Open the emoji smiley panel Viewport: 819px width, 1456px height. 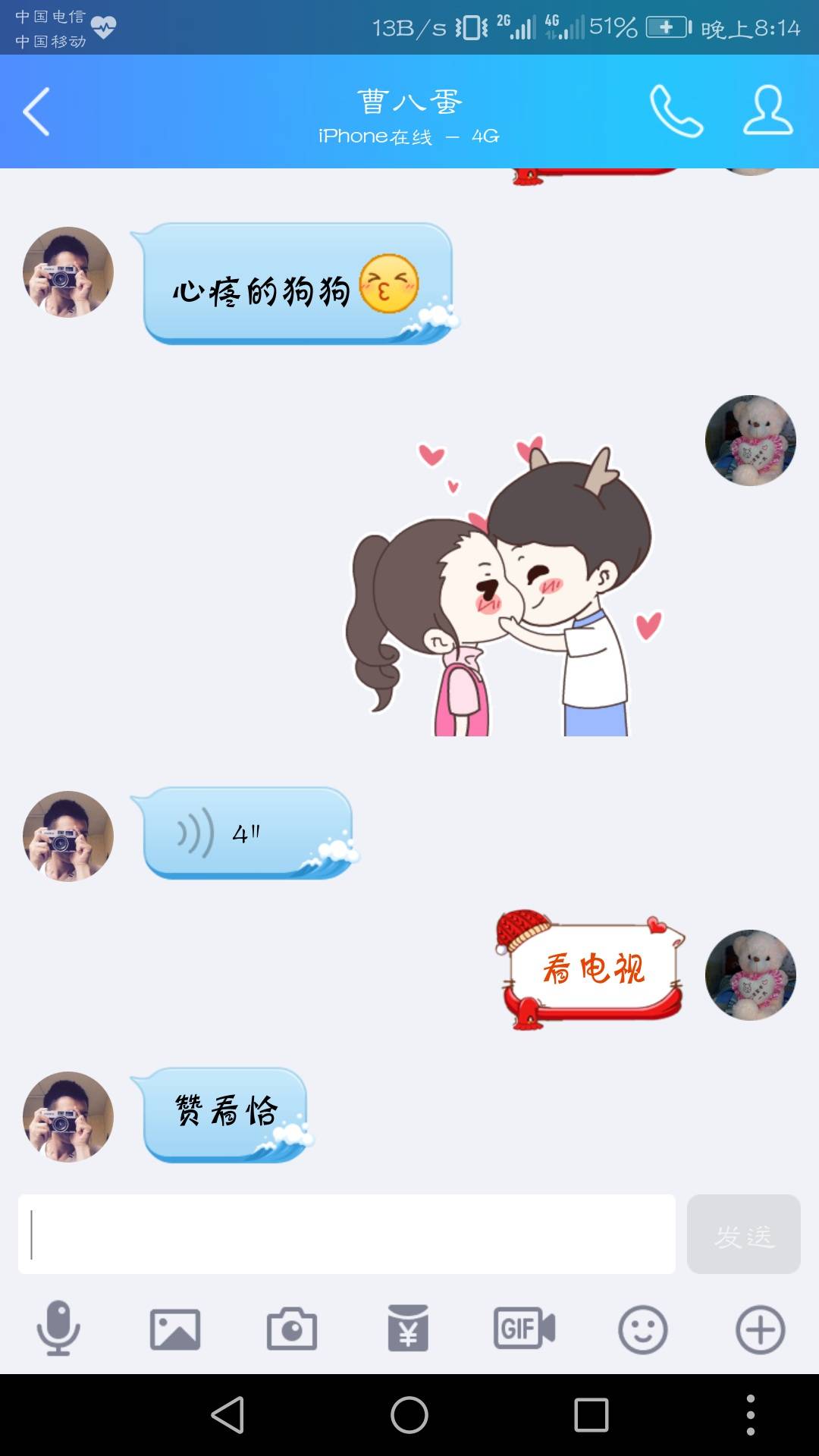[642, 1329]
